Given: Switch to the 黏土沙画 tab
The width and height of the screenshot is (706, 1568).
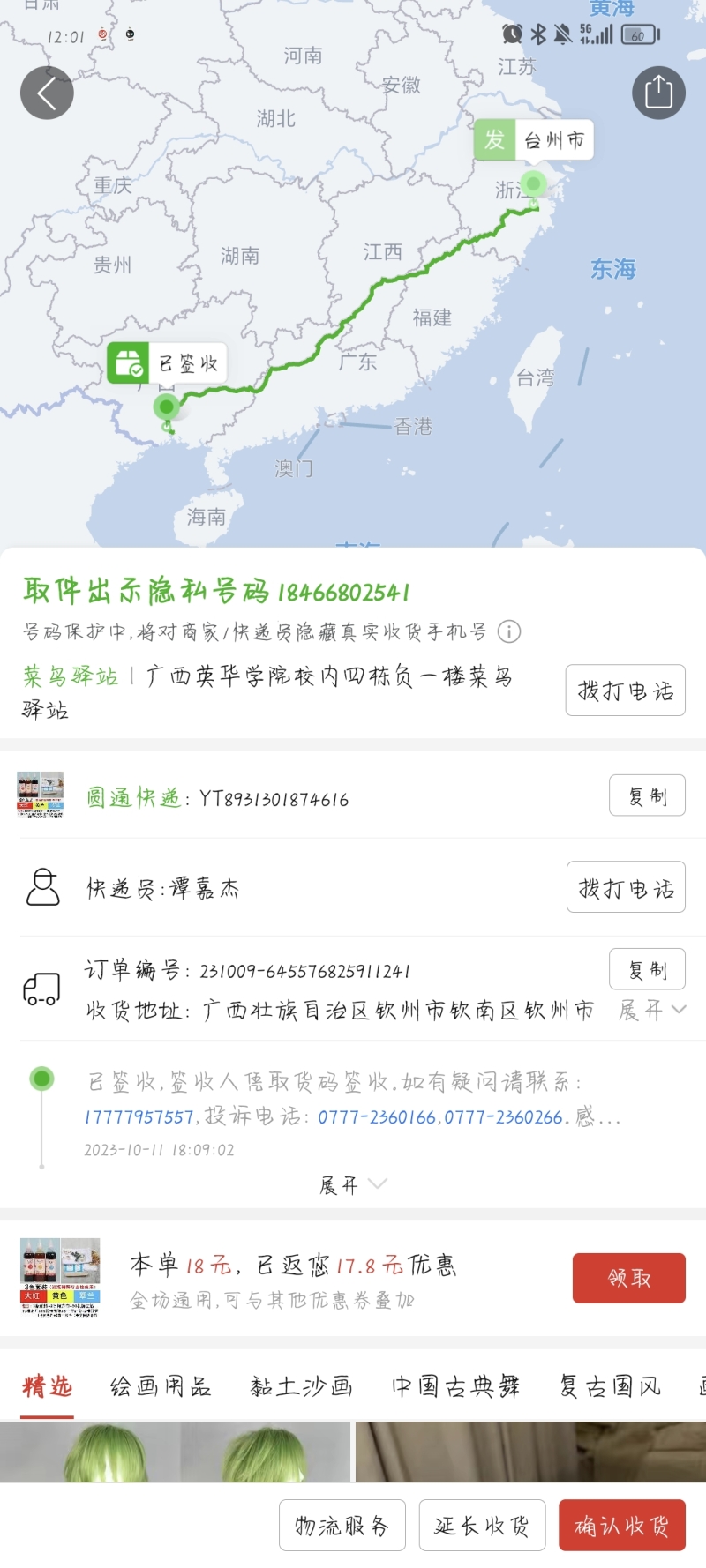Looking at the screenshot, I should point(301,1386).
